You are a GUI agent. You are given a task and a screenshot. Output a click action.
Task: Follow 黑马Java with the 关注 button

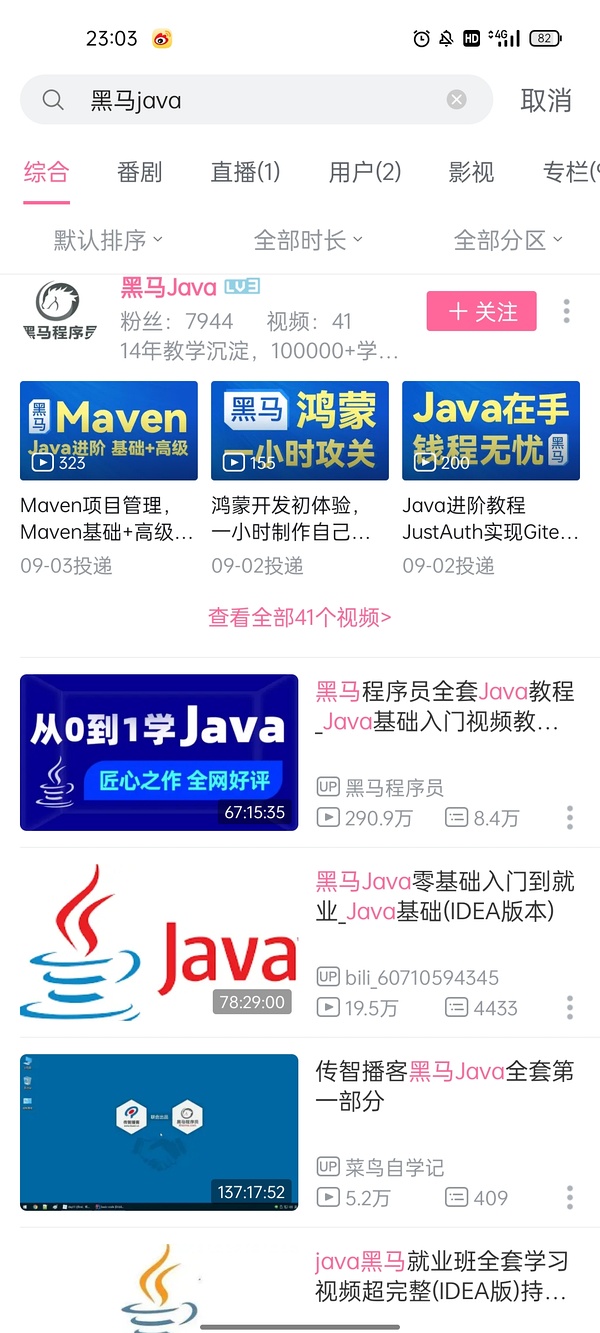pos(481,311)
